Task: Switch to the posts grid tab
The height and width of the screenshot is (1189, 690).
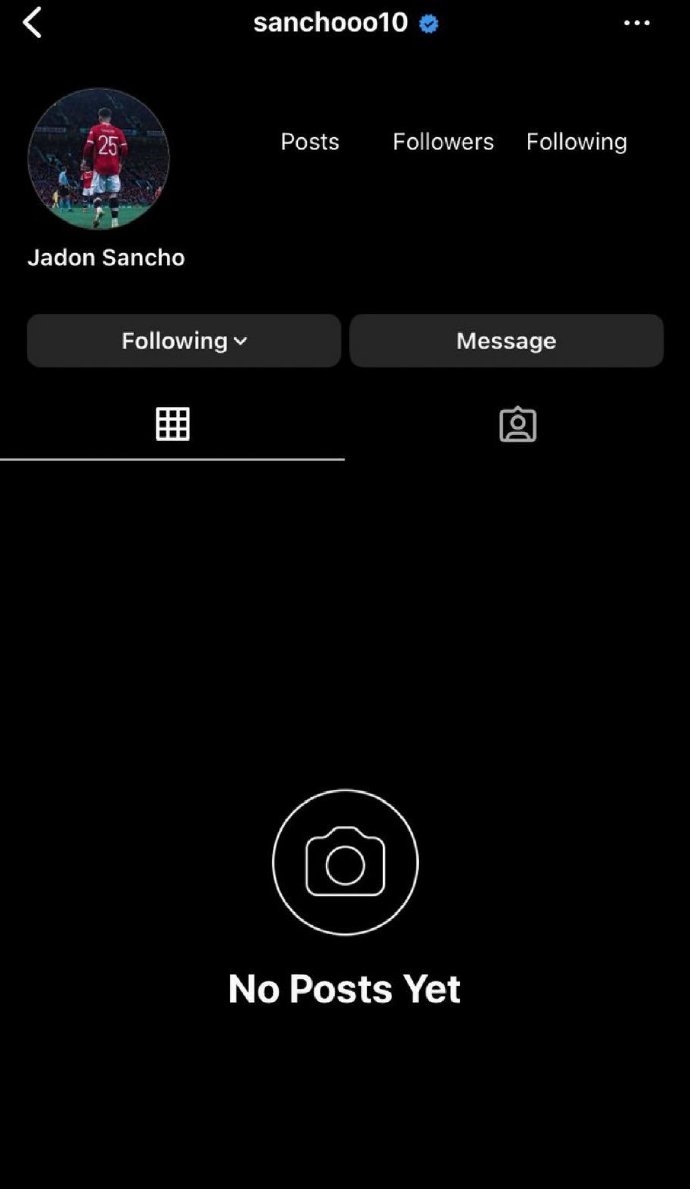Action: [x=172, y=424]
